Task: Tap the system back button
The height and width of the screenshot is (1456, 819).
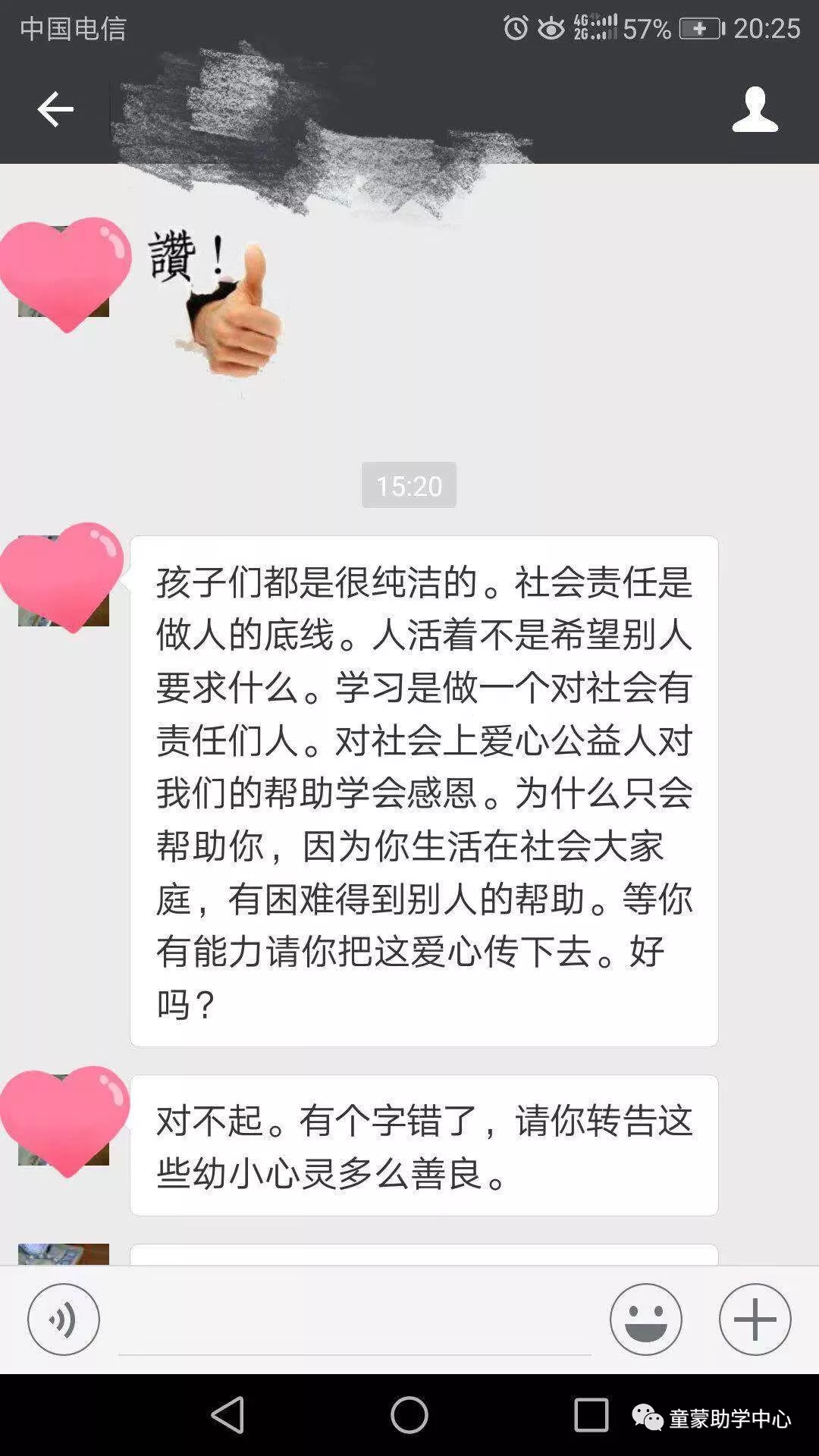Action: [x=227, y=1414]
